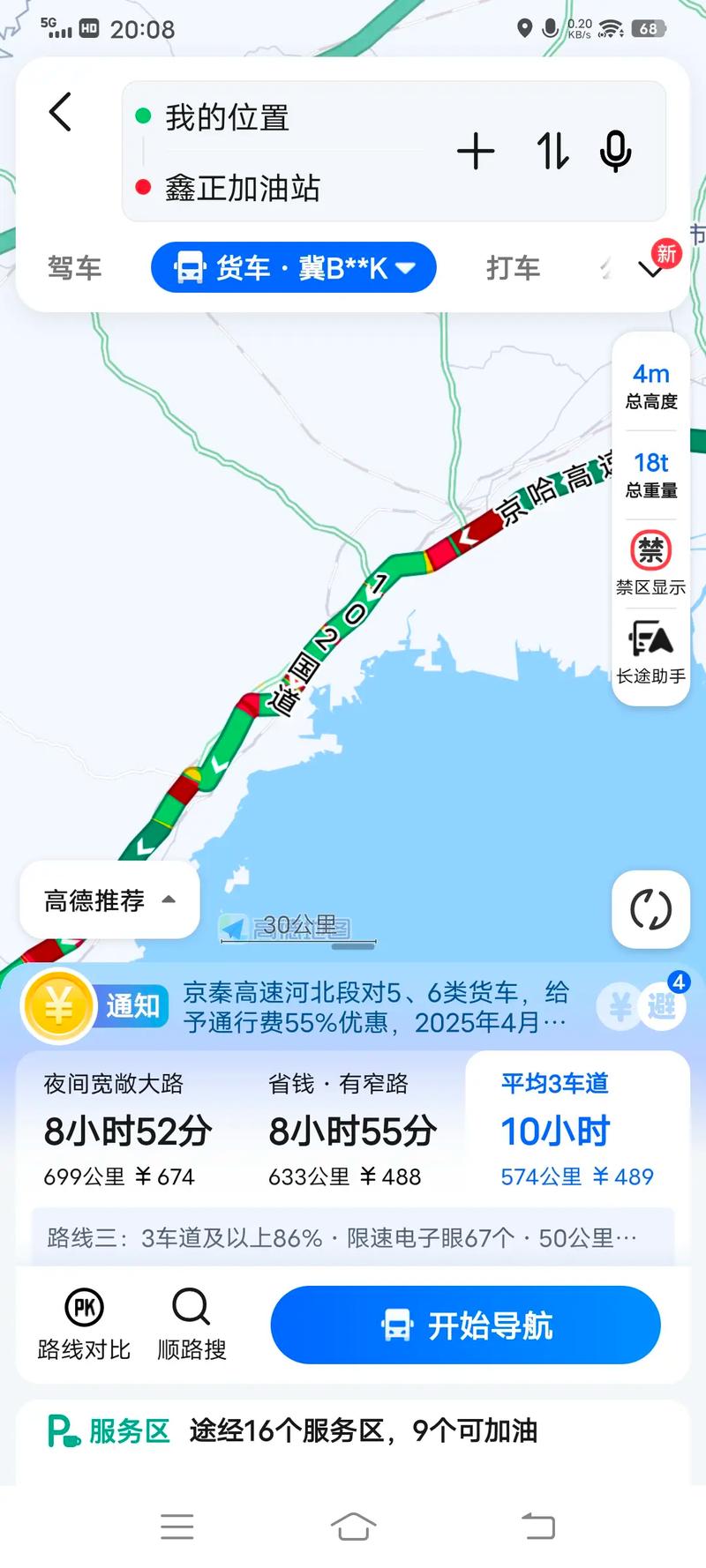The width and height of the screenshot is (706, 1568).
Task: Tap the 18t 总重量 vehicle weight setting
Action: tap(650, 474)
